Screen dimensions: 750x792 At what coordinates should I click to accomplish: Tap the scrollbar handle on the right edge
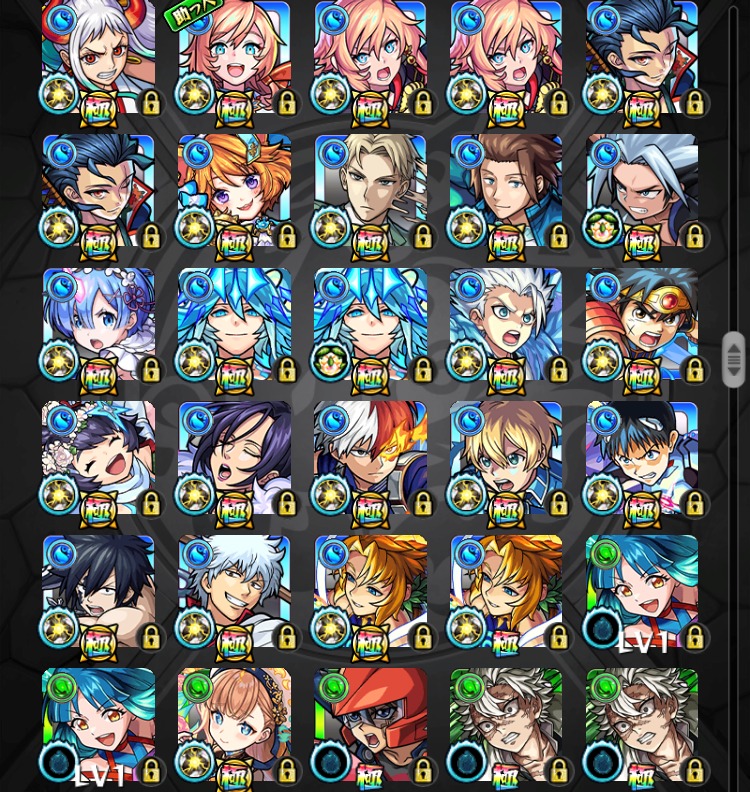pyautogui.click(x=734, y=359)
